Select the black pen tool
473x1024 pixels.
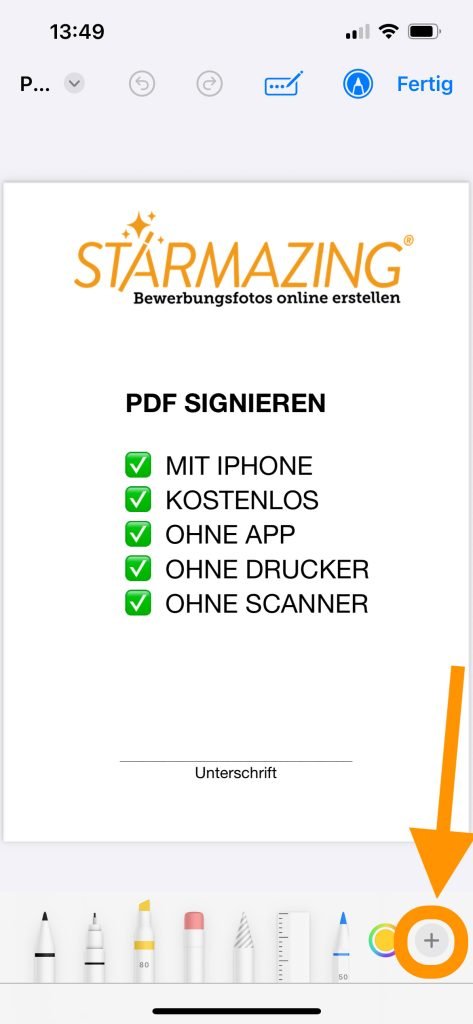44,947
